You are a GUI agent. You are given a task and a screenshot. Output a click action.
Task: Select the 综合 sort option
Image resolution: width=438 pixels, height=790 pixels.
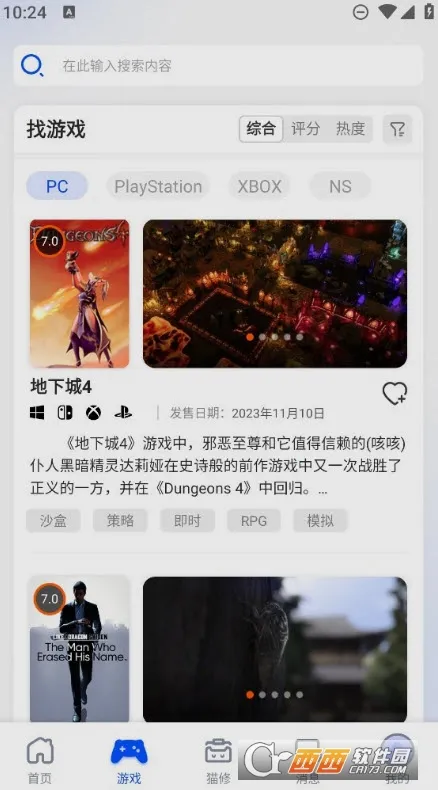click(261, 129)
